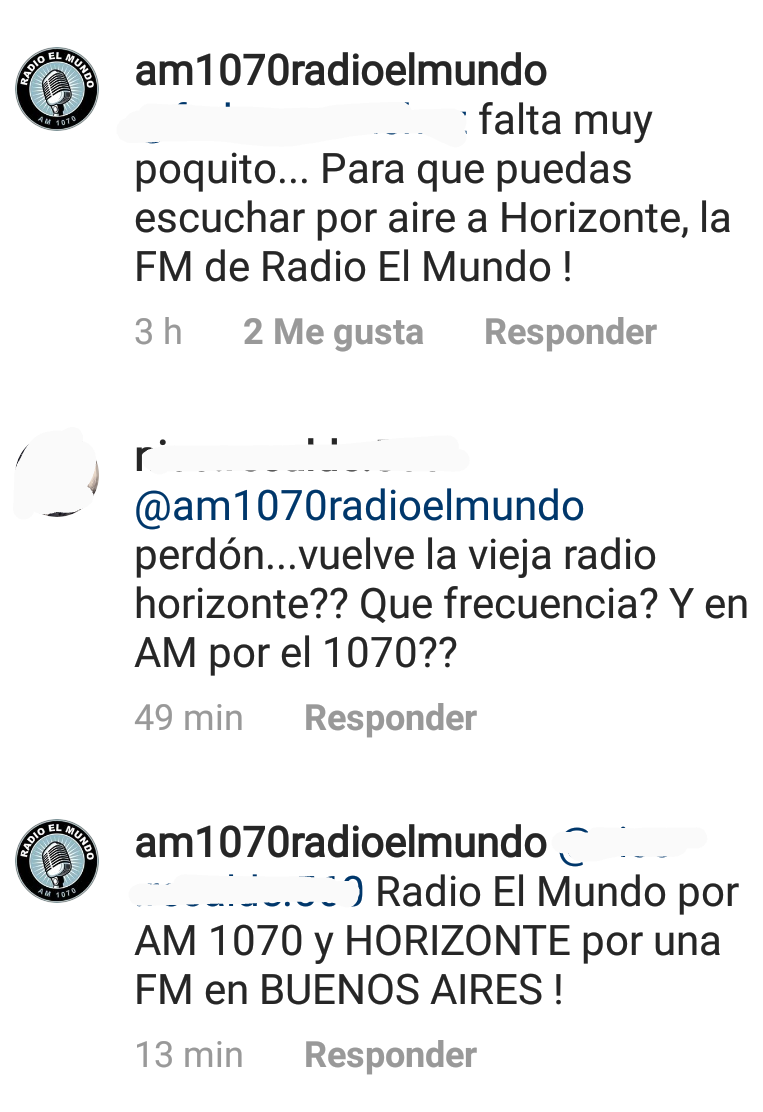
Task: Reply to the 3 h comment
Action: [x=570, y=332]
